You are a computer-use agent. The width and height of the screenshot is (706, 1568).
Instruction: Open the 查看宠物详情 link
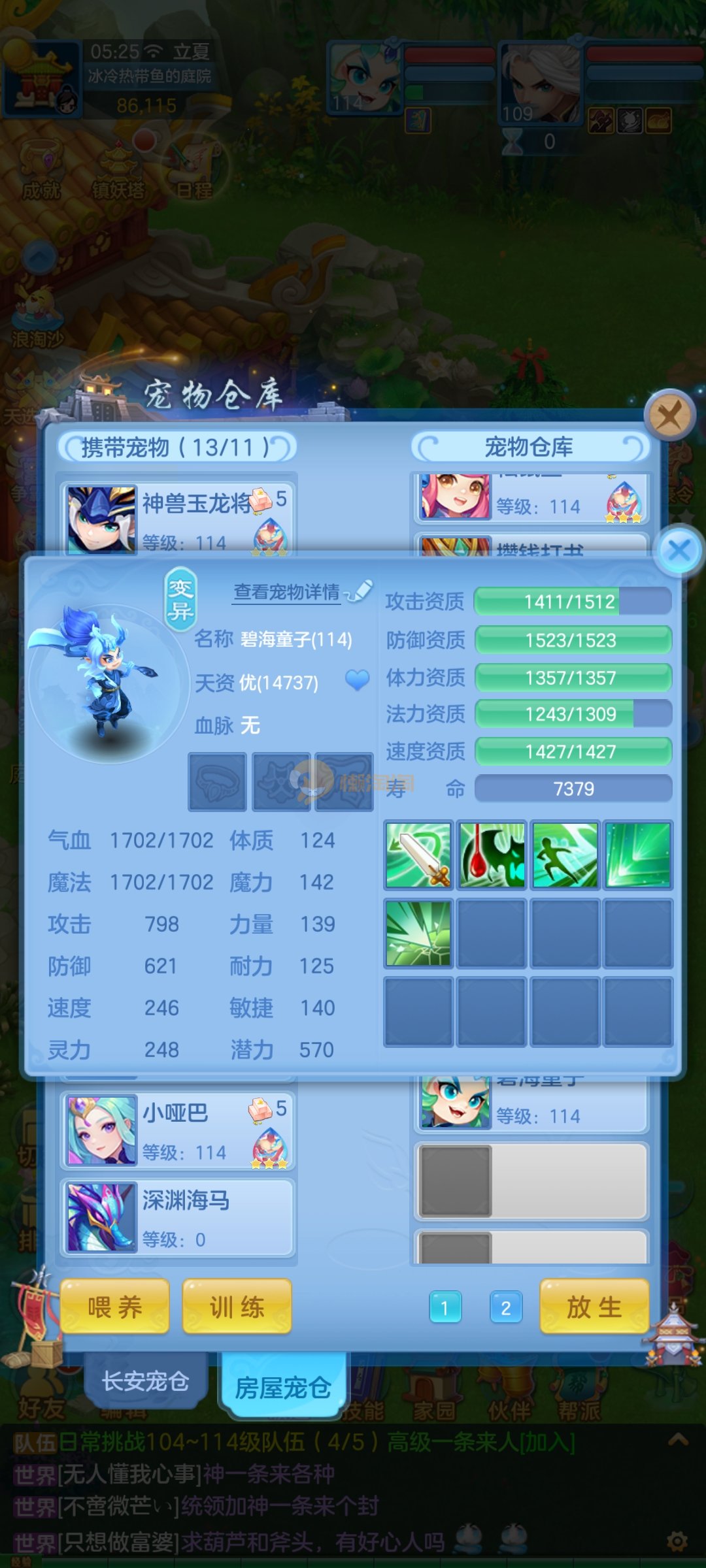(288, 592)
